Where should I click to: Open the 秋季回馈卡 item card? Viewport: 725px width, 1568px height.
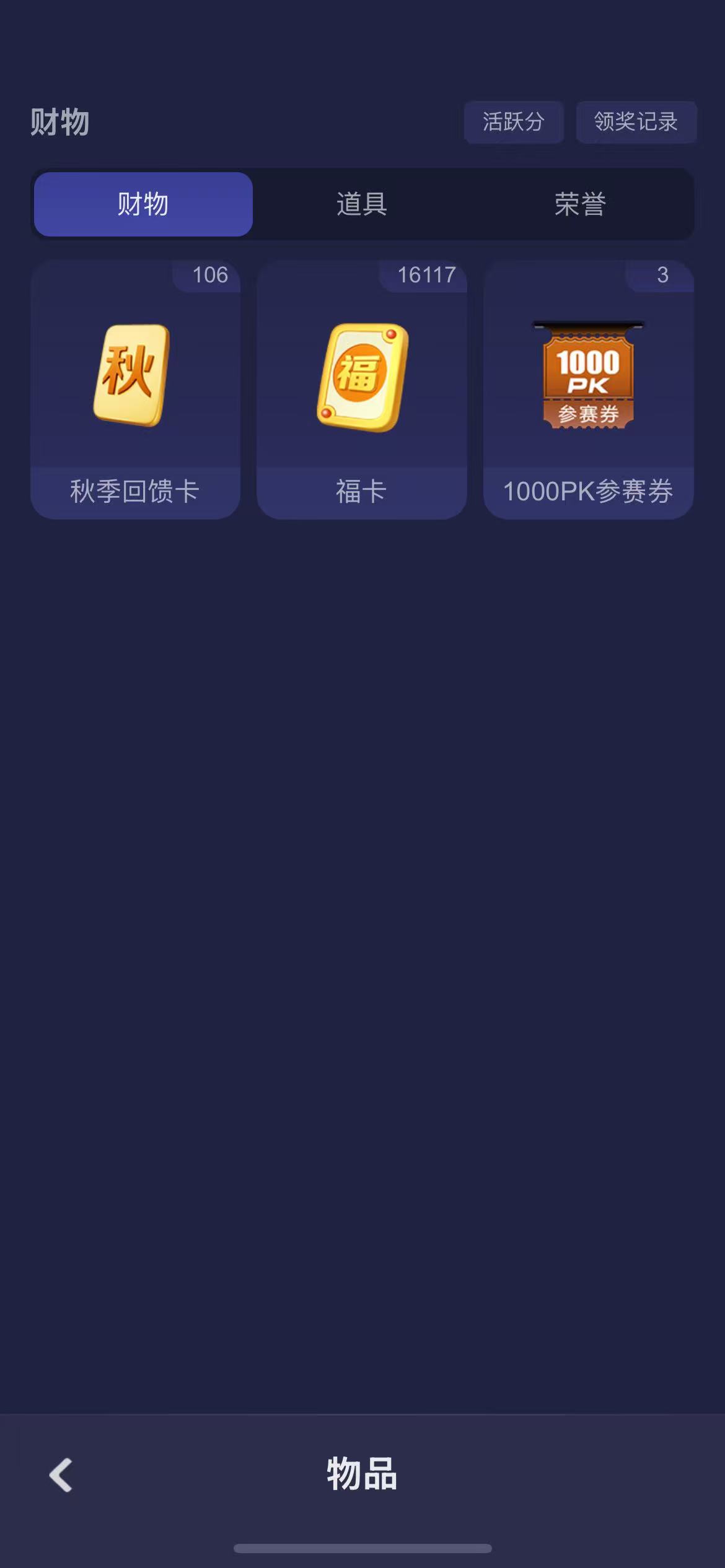point(135,390)
